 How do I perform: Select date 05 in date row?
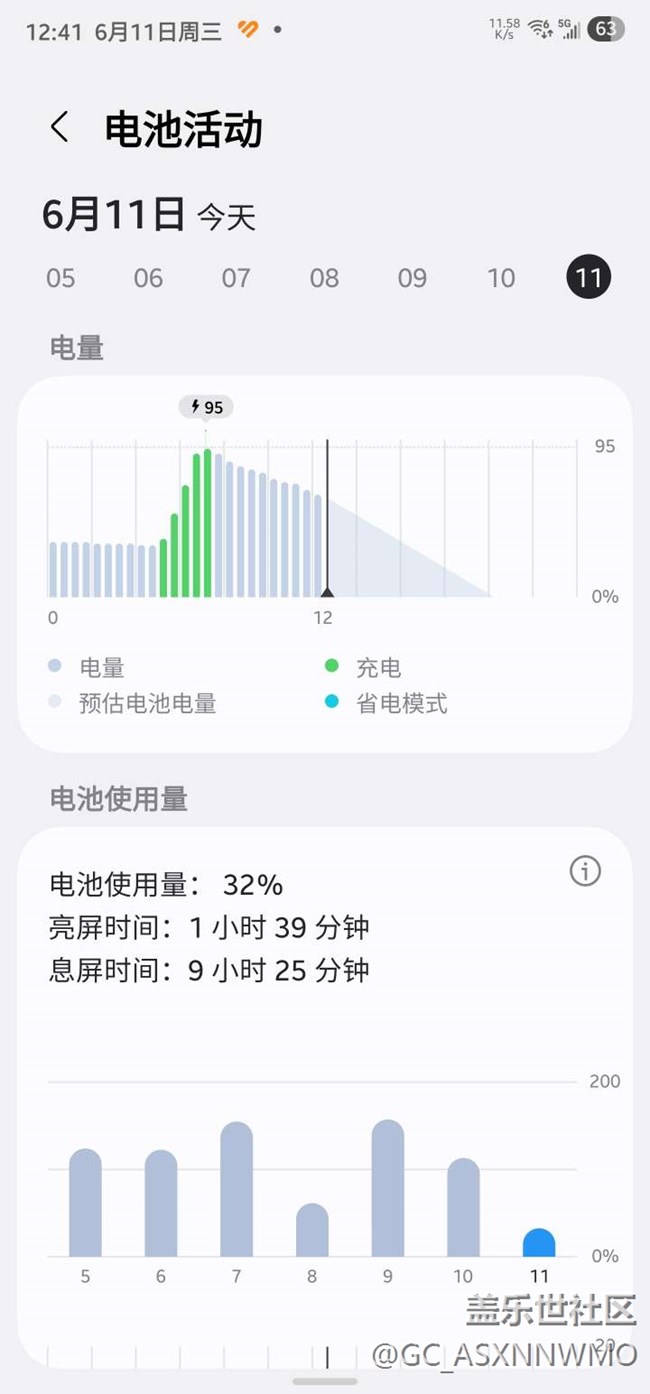(x=61, y=277)
